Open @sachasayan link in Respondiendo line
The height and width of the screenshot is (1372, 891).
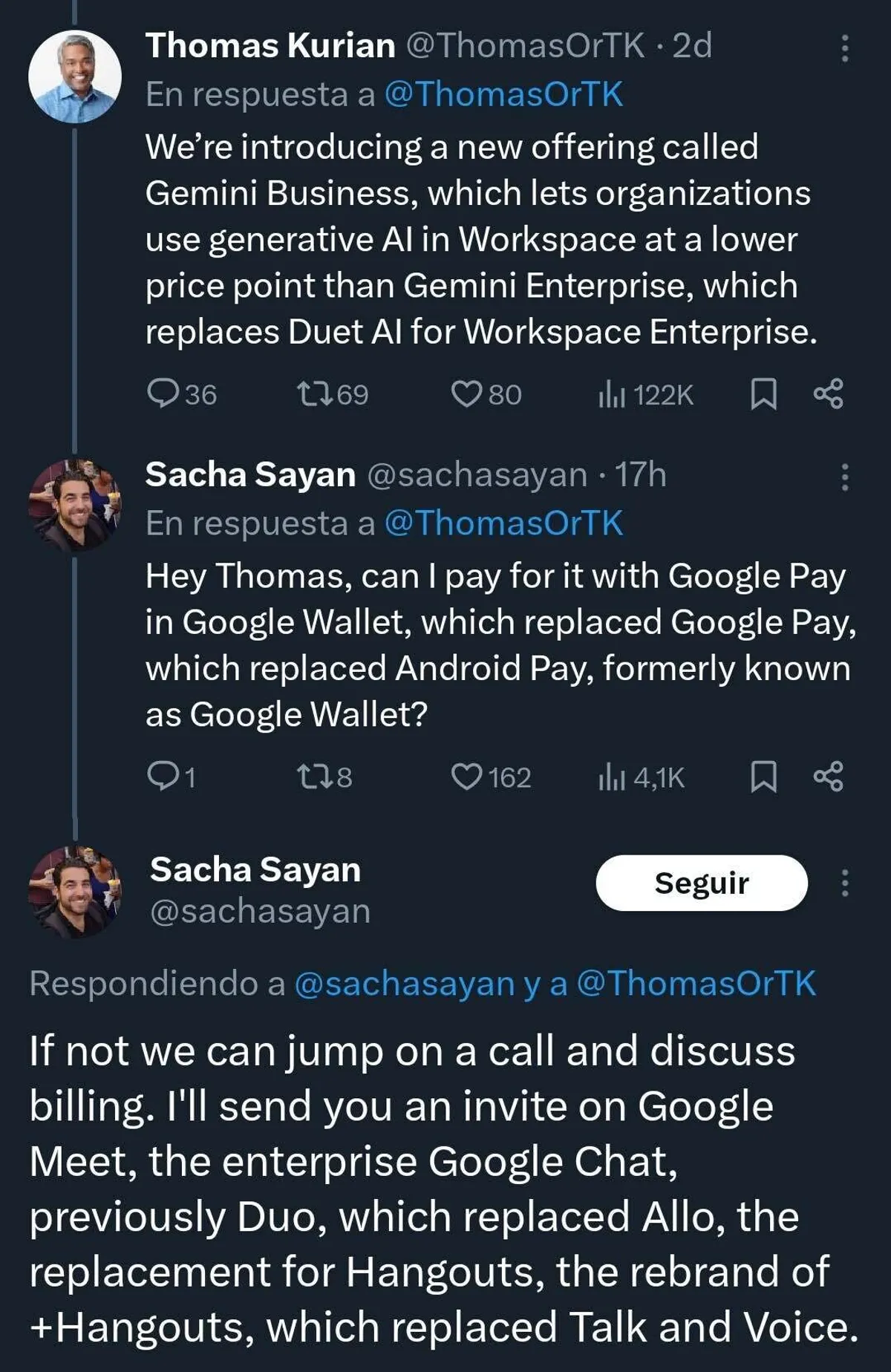click(405, 984)
